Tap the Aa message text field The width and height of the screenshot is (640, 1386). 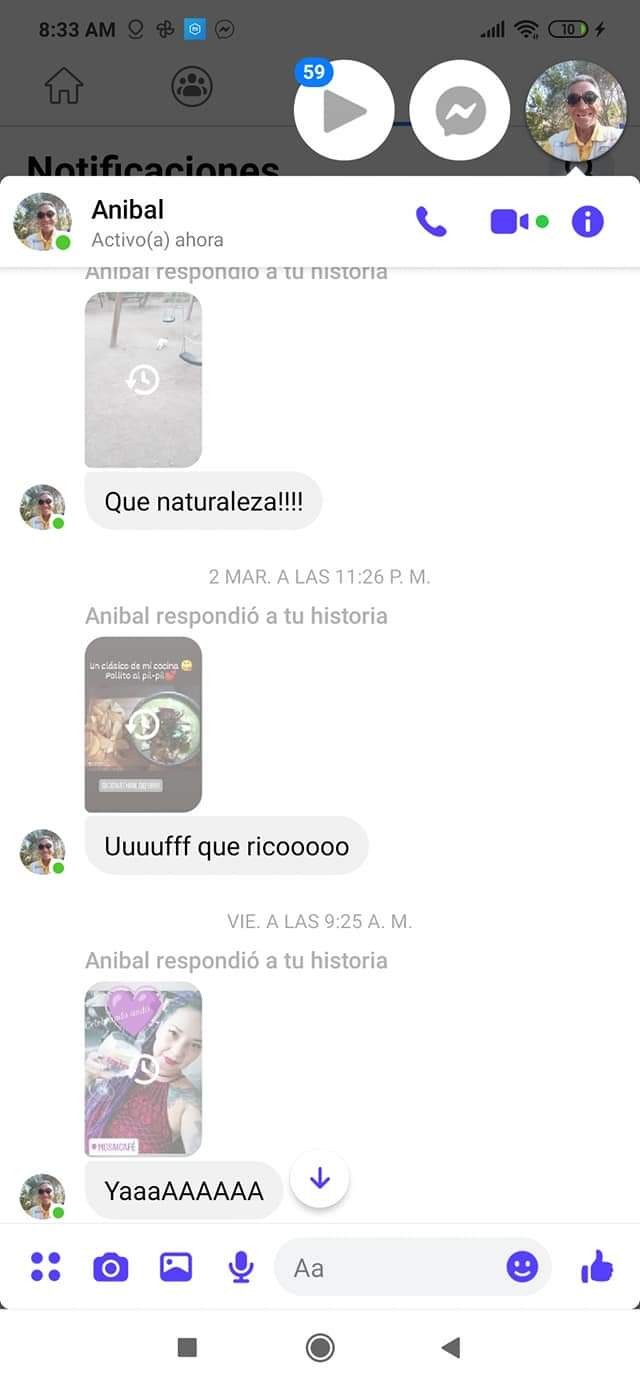(x=390, y=1268)
